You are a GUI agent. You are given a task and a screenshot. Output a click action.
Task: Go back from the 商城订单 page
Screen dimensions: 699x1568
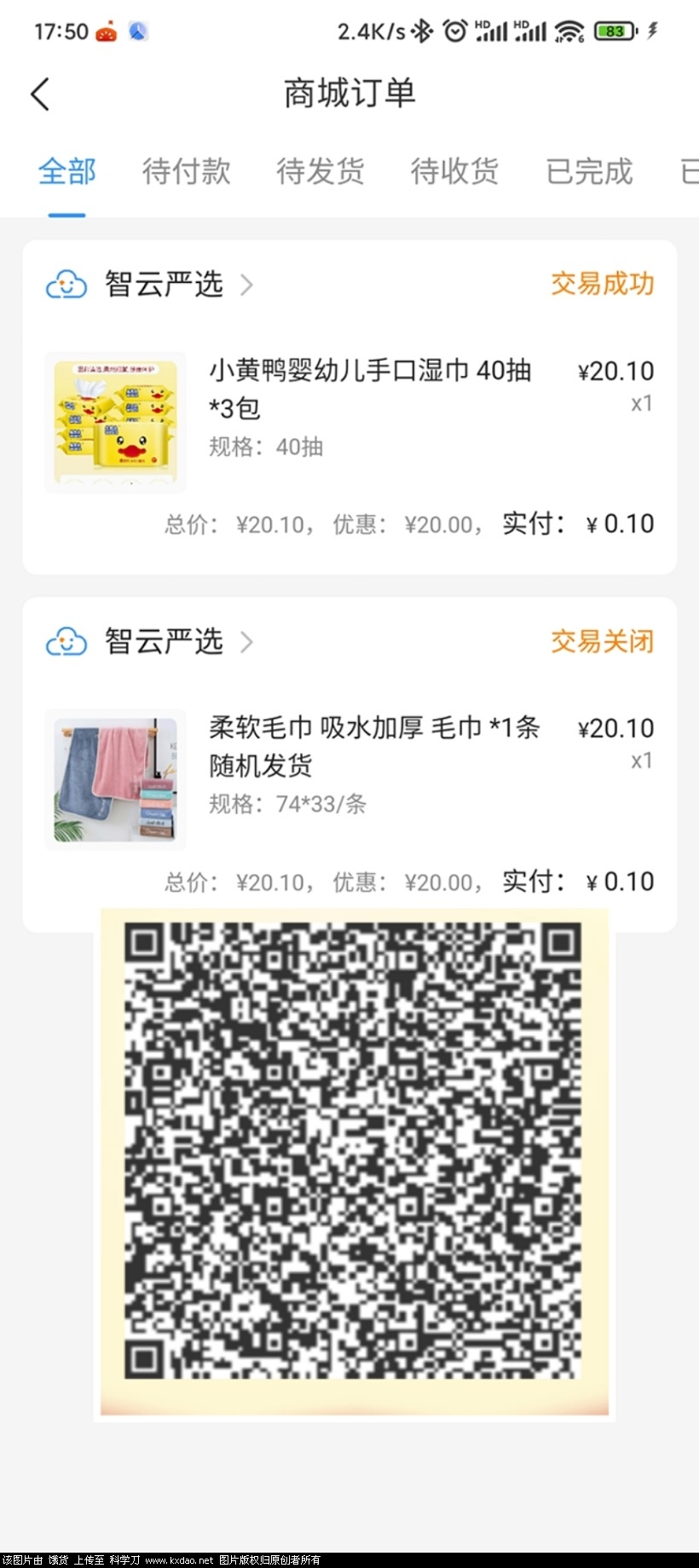click(40, 94)
